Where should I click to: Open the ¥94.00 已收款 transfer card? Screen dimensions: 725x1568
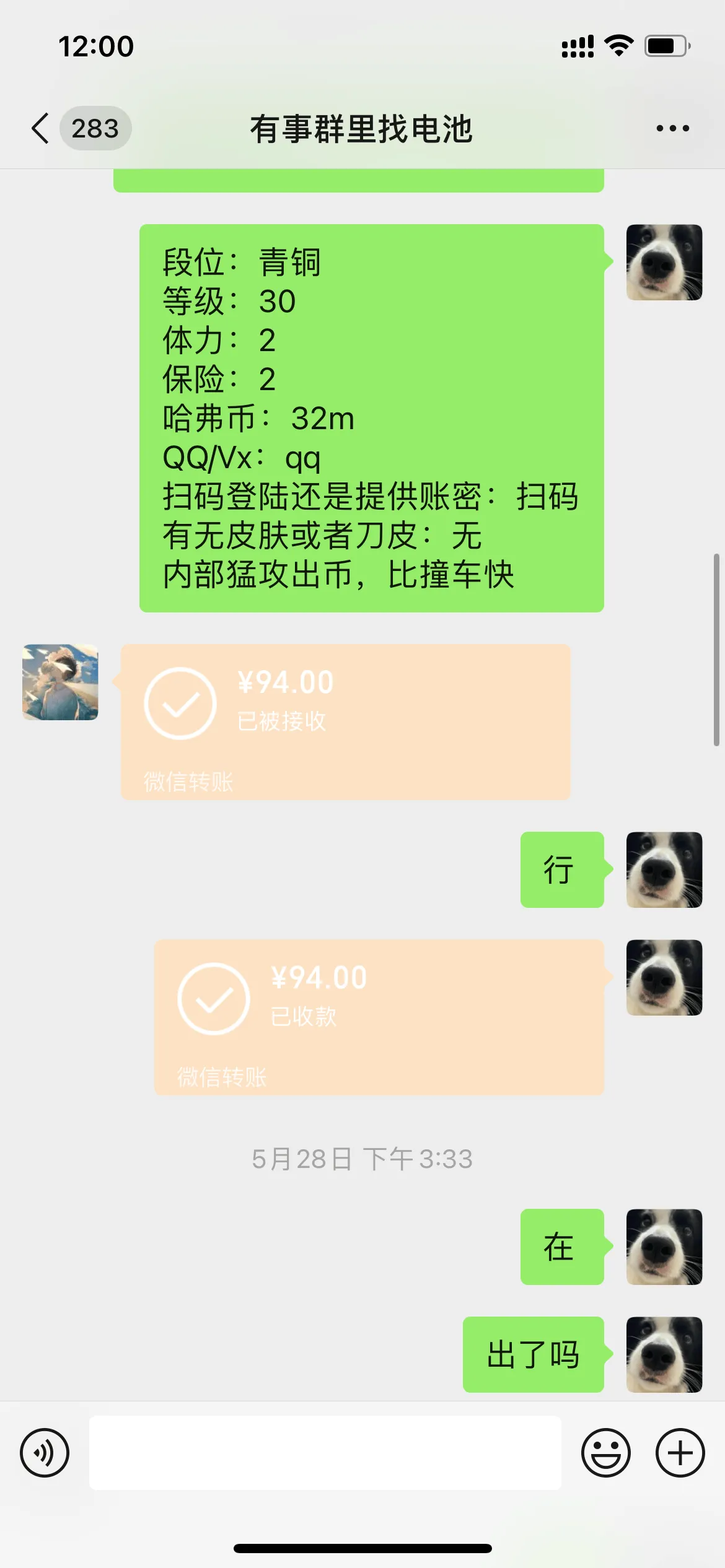click(x=378, y=1016)
